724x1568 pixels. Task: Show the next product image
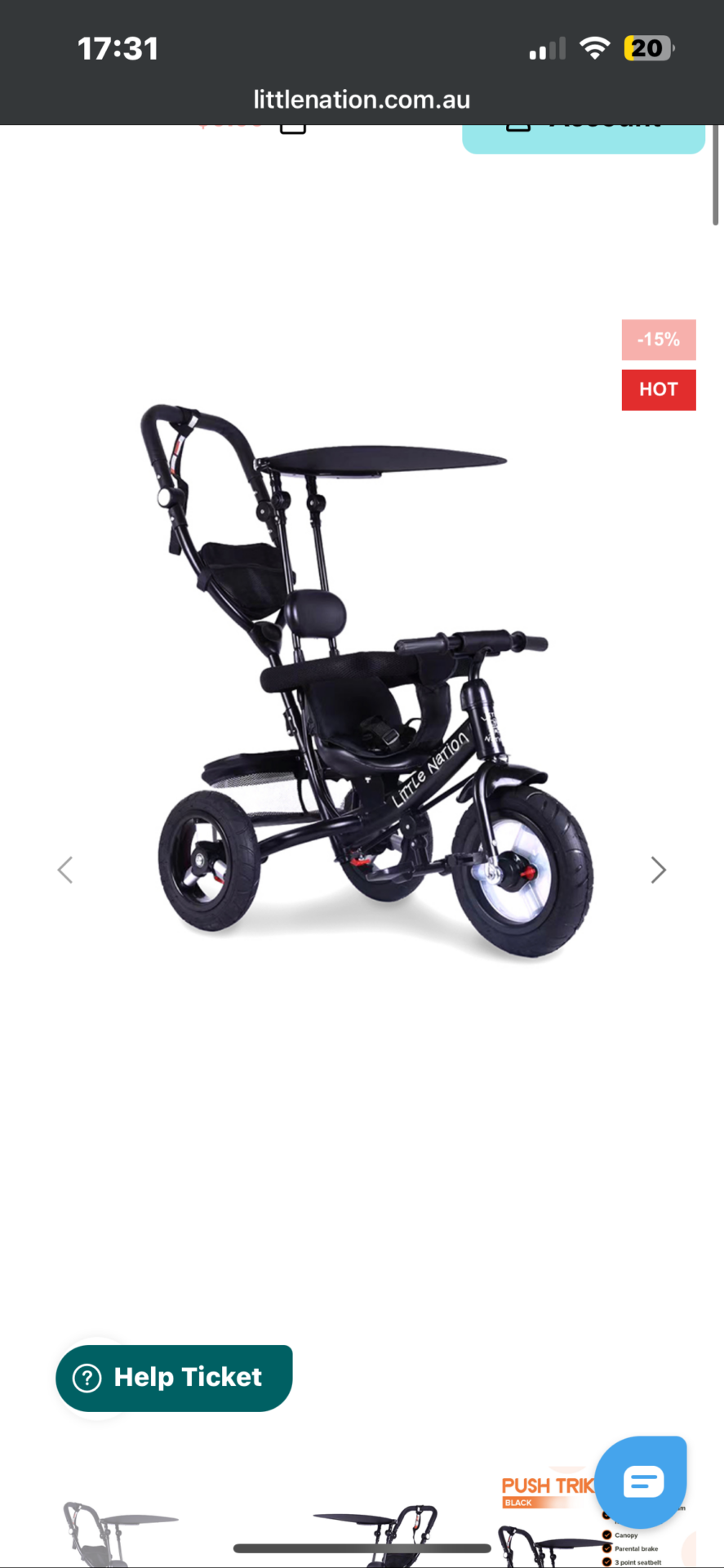click(658, 871)
